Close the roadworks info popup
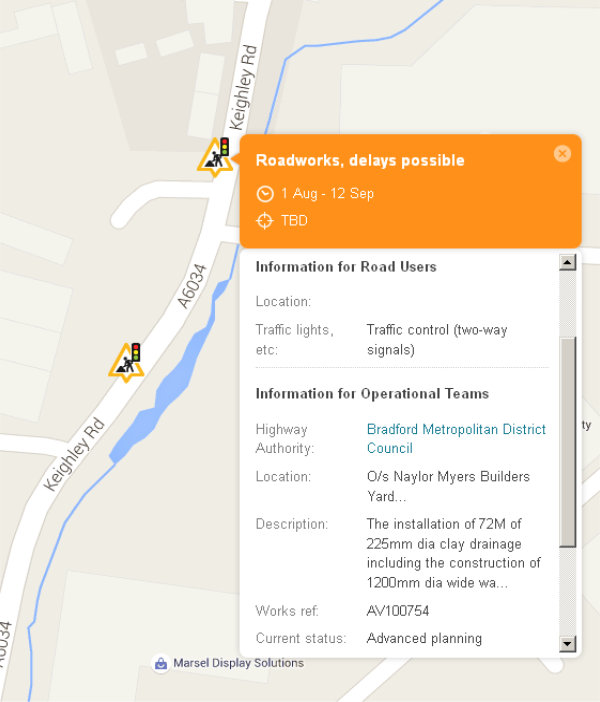 click(x=562, y=153)
